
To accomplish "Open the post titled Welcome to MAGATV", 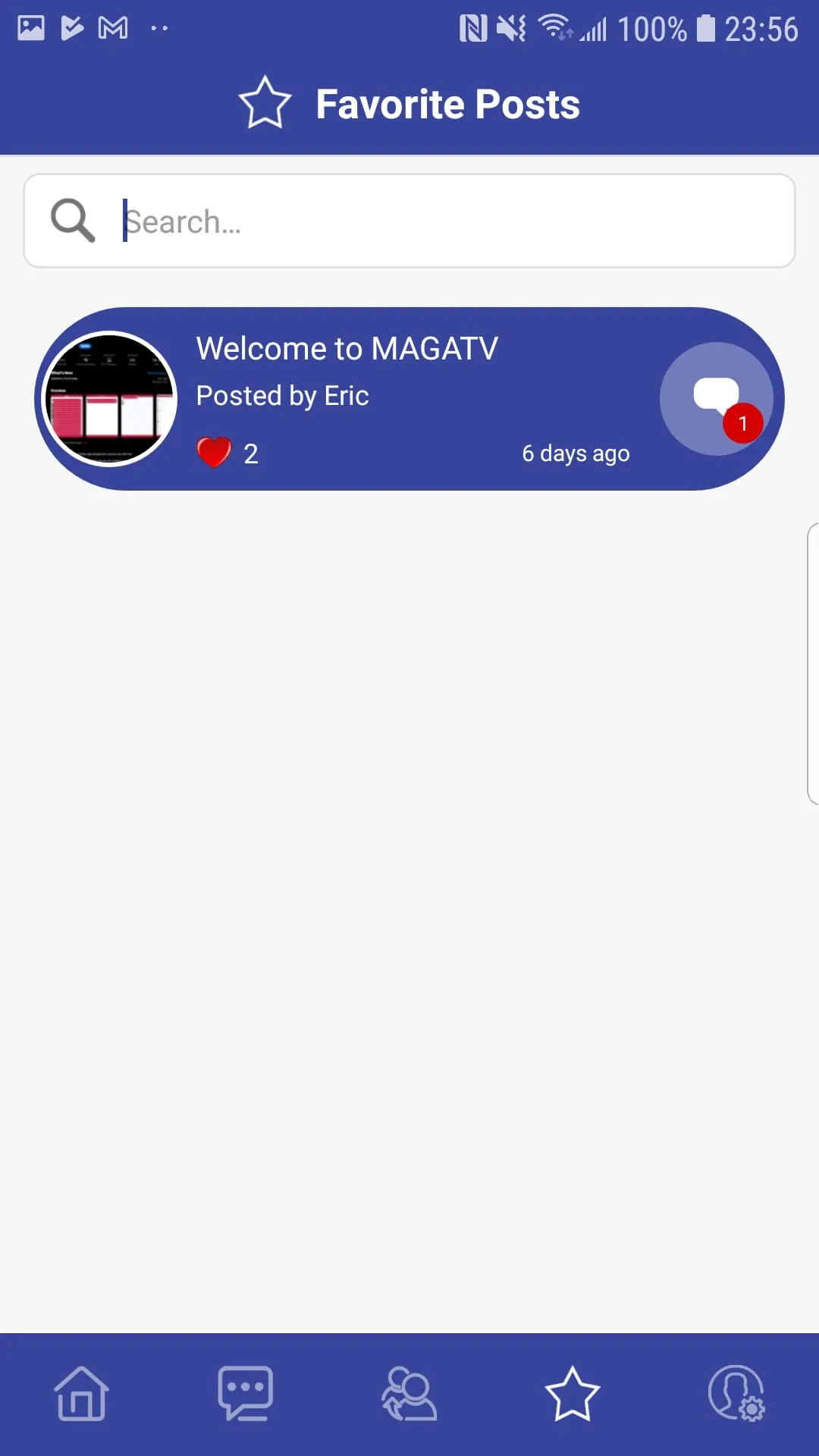I will pos(347,348).
